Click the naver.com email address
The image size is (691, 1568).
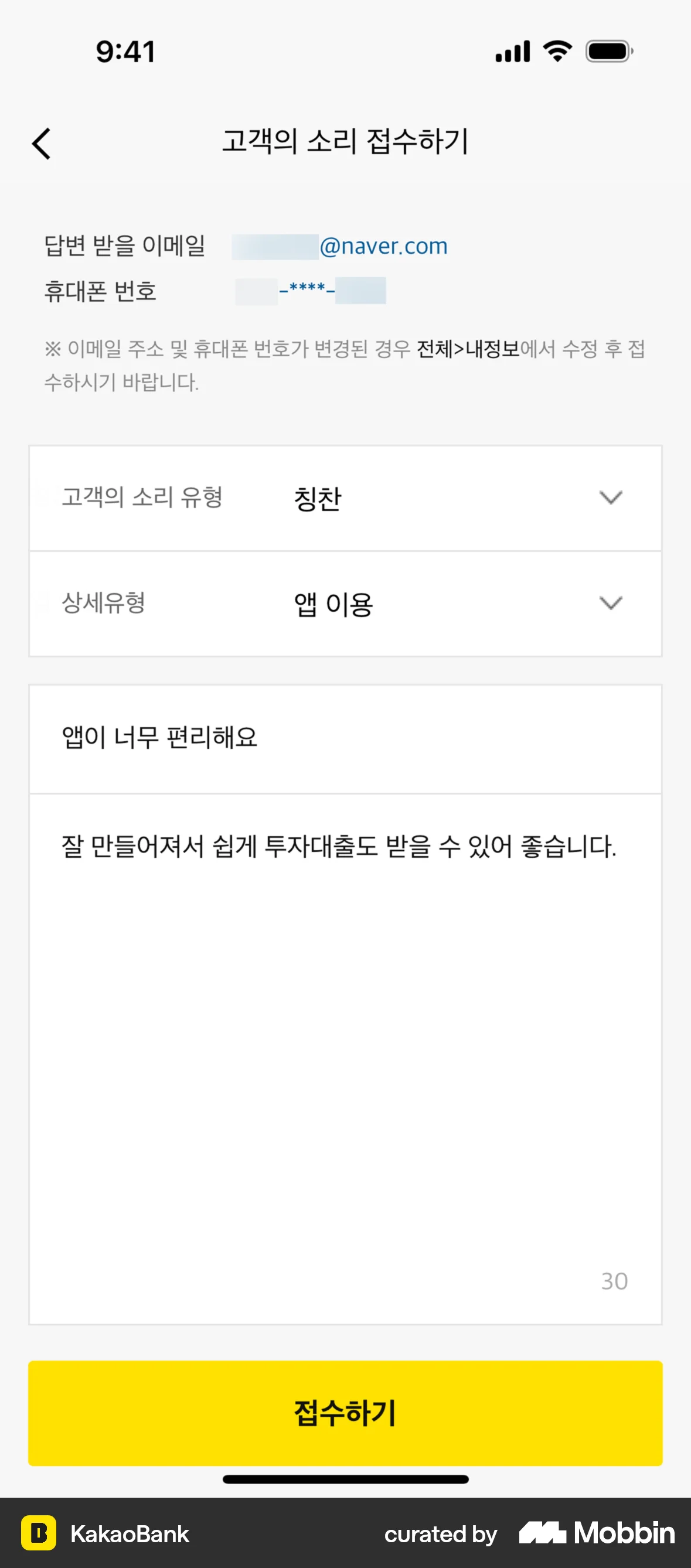[340, 246]
